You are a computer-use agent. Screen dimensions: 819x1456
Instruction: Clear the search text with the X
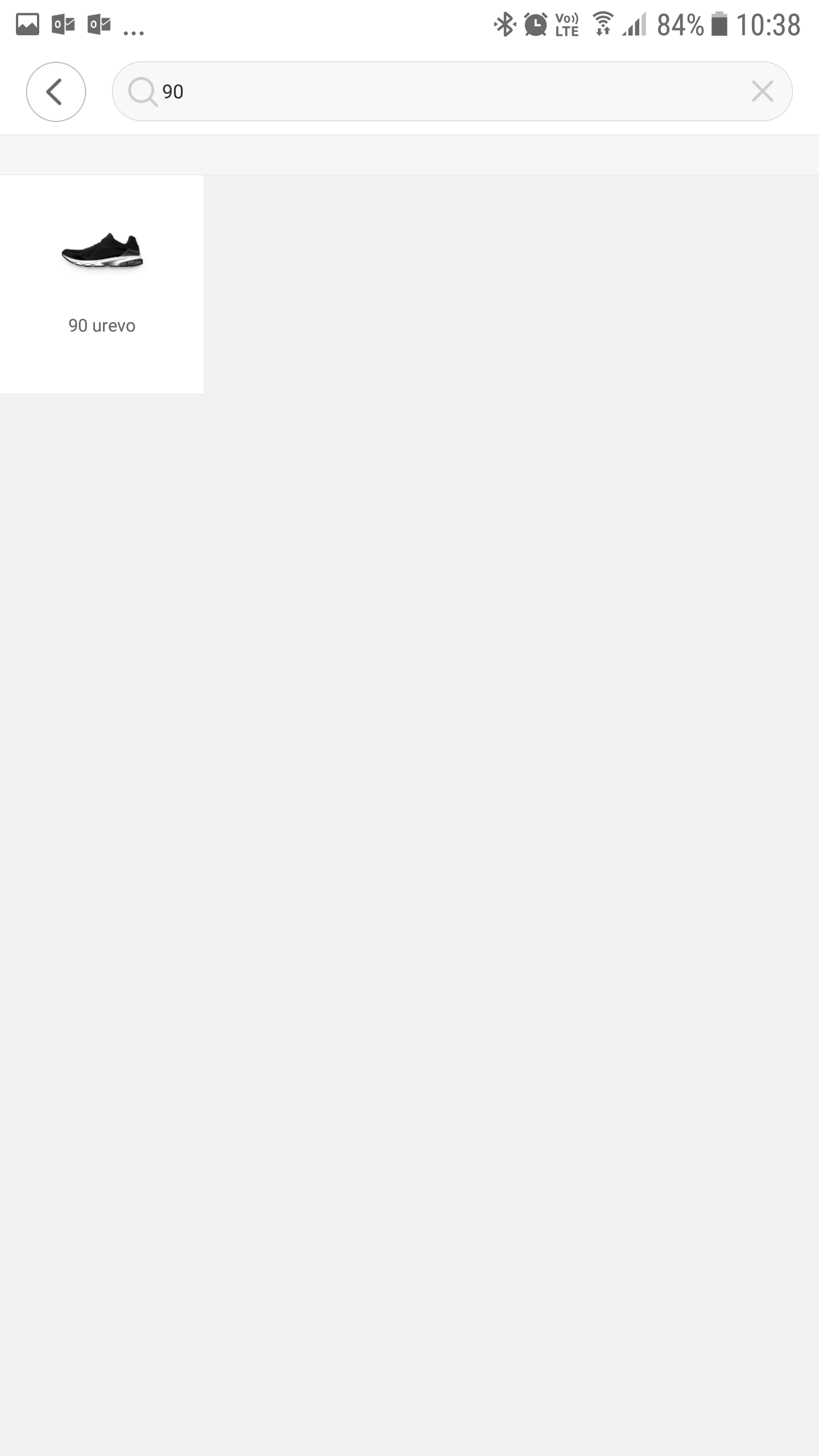tap(762, 91)
